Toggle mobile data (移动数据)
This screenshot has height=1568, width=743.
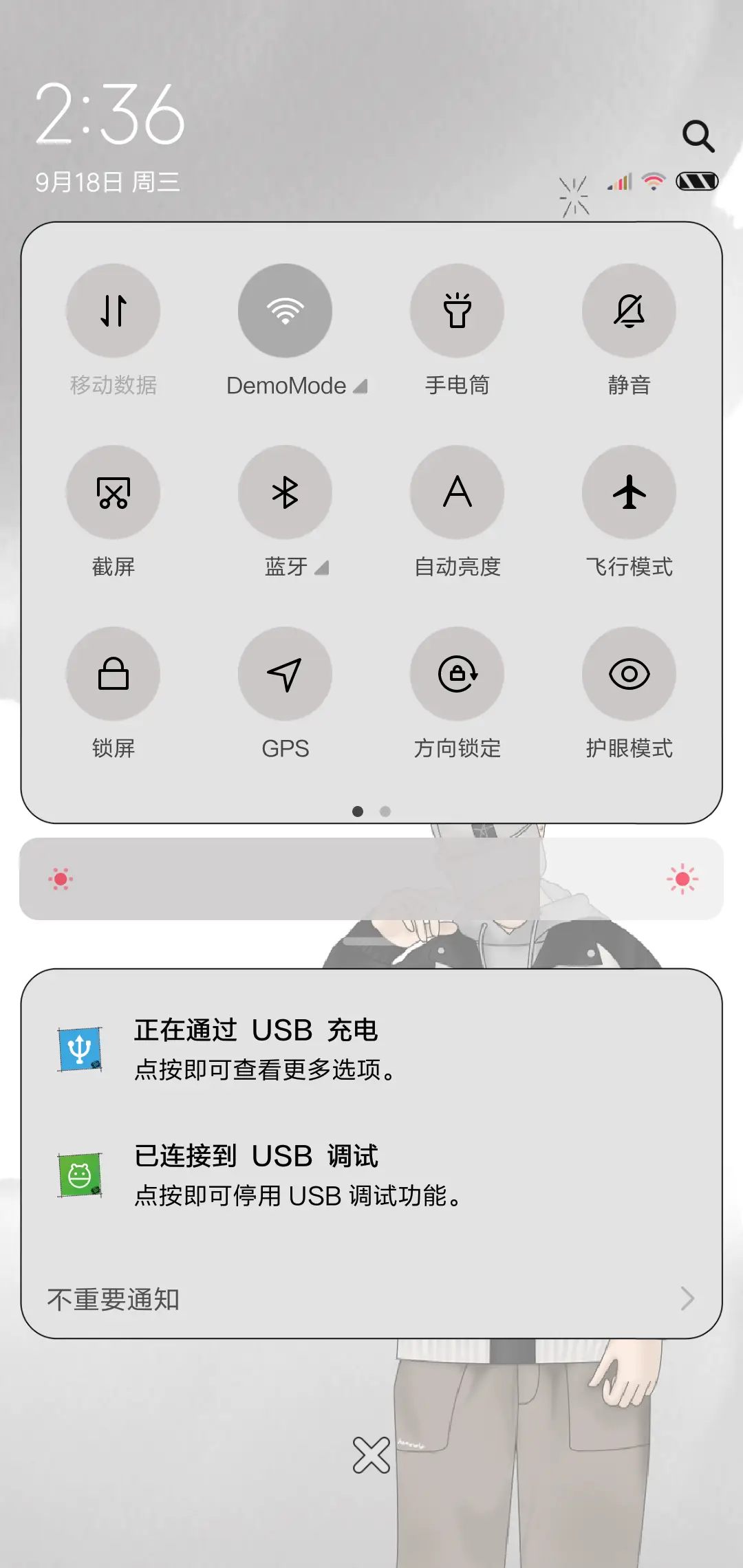113,311
